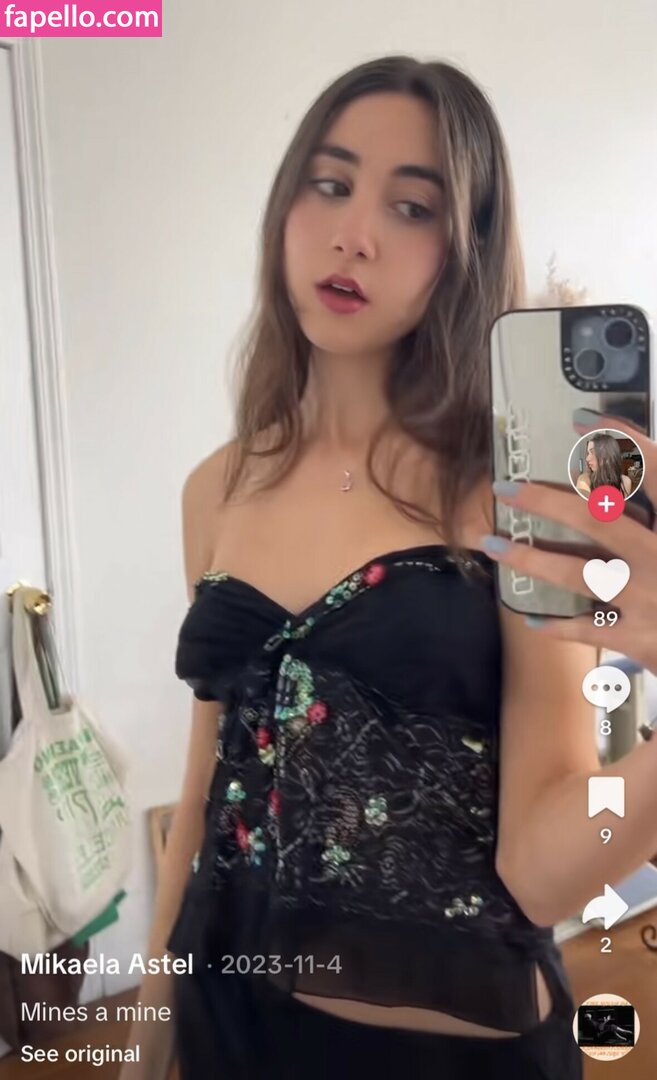Share this video using the arrow icon
Image resolution: width=657 pixels, height=1080 pixels.
click(x=606, y=907)
